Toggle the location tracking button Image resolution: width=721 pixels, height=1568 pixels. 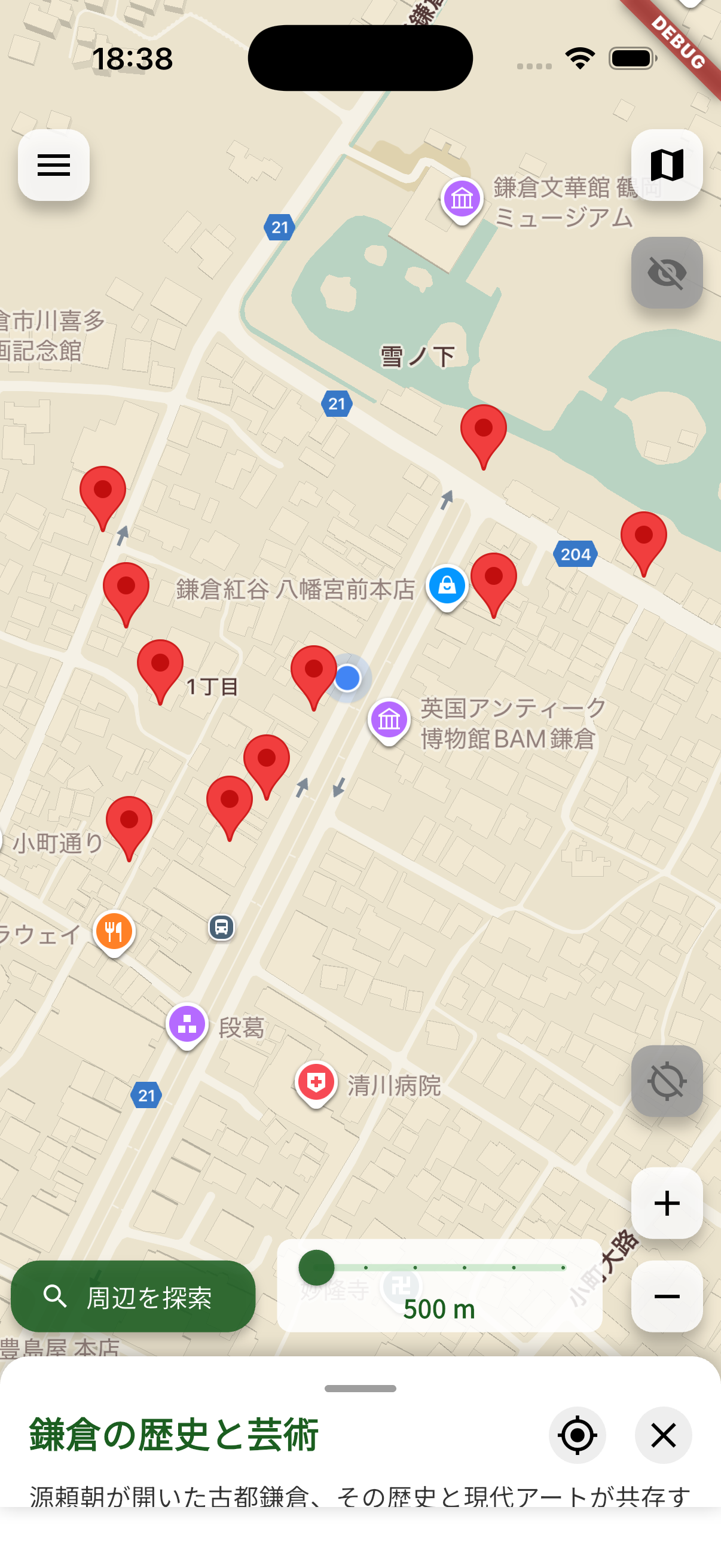pos(666,1081)
